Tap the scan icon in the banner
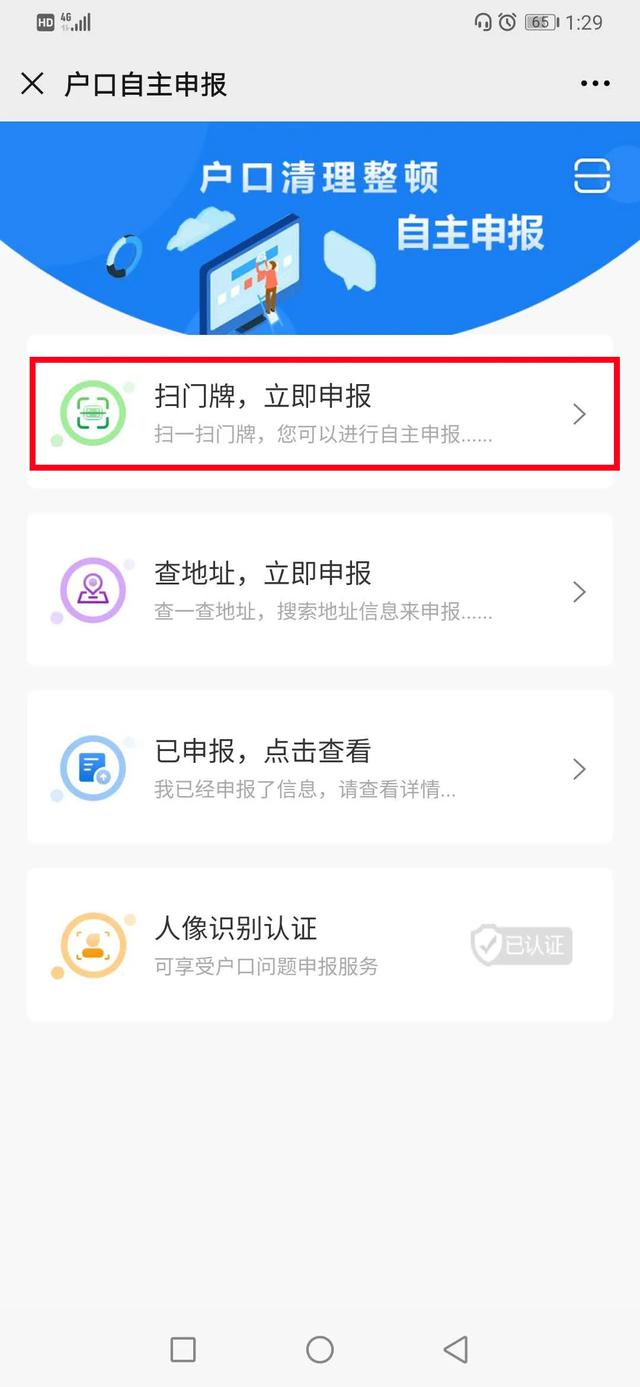The image size is (640, 1387). click(591, 177)
